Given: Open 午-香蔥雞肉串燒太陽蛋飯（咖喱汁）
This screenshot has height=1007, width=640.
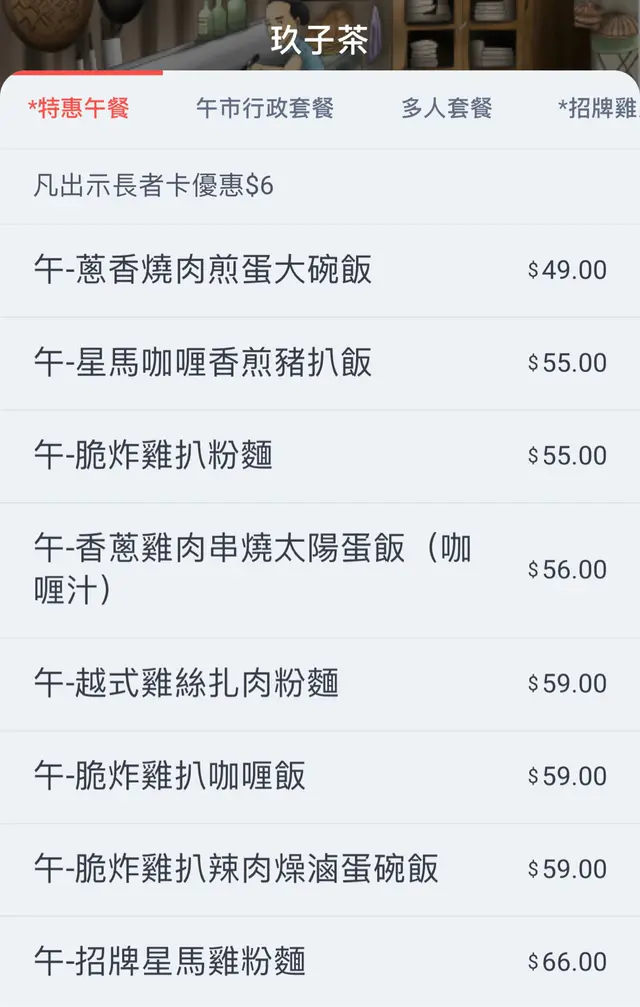Looking at the screenshot, I should click(x=320, y=569).
